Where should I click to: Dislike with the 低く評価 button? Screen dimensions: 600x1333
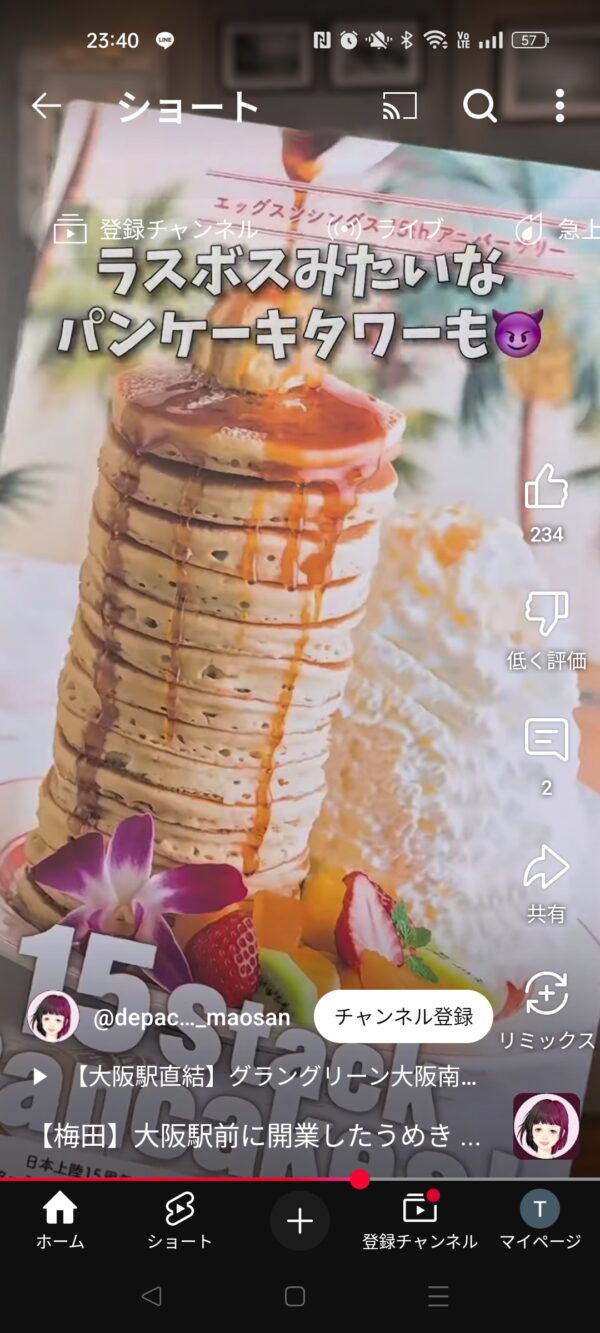[x=546, y=616]
